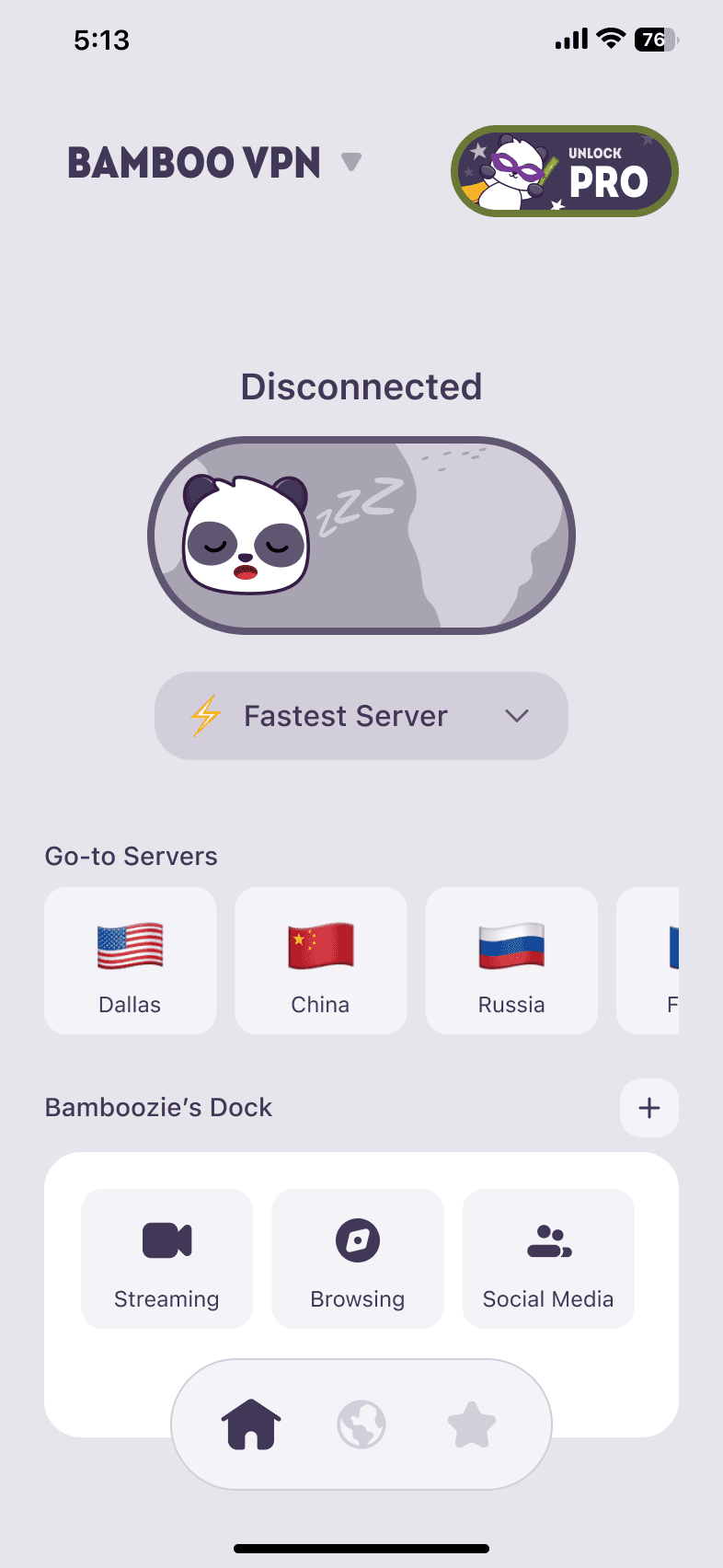Open the Go-to Servers section header
The height and width of the screenshot is (1568, 723).
coord(131,856)
